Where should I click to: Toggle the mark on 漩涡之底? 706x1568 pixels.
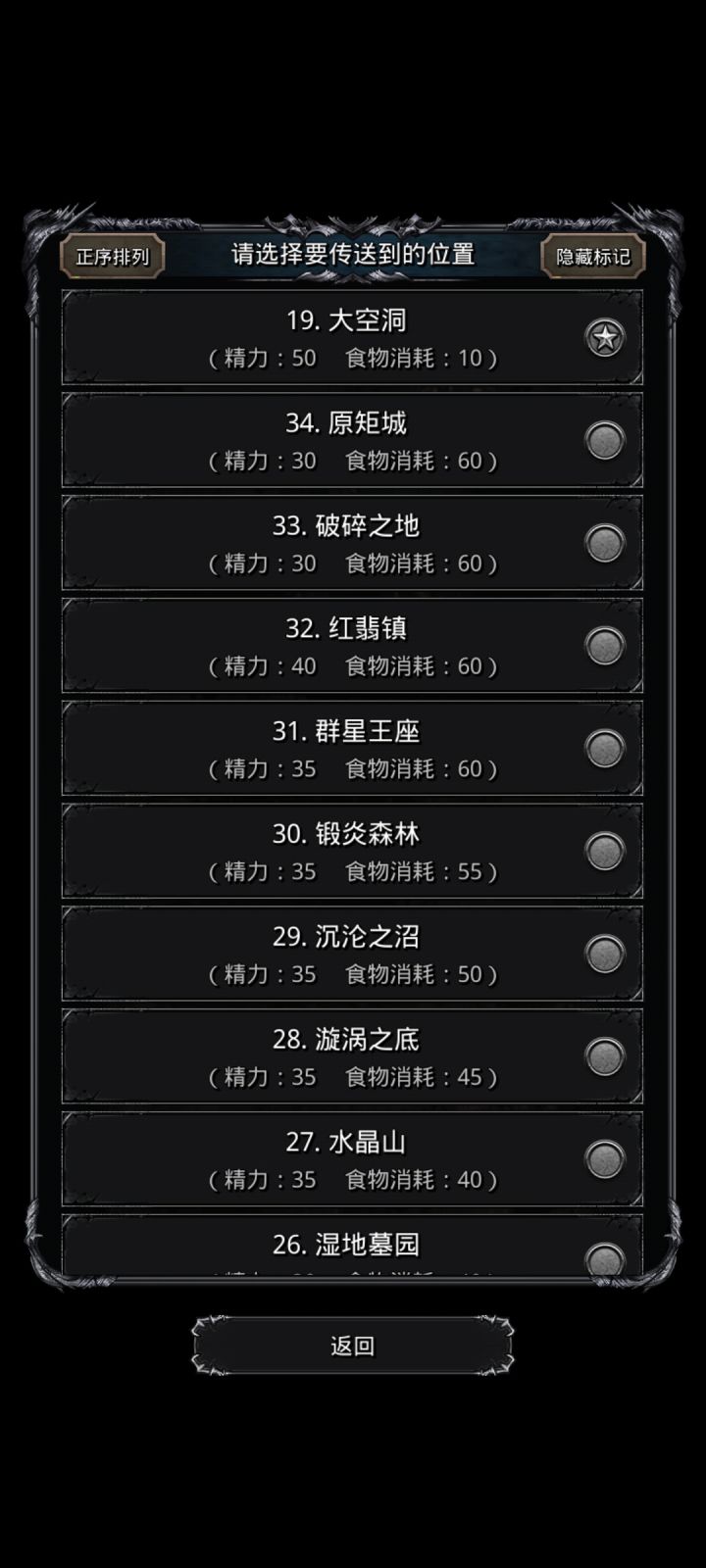coord(605,1056)
